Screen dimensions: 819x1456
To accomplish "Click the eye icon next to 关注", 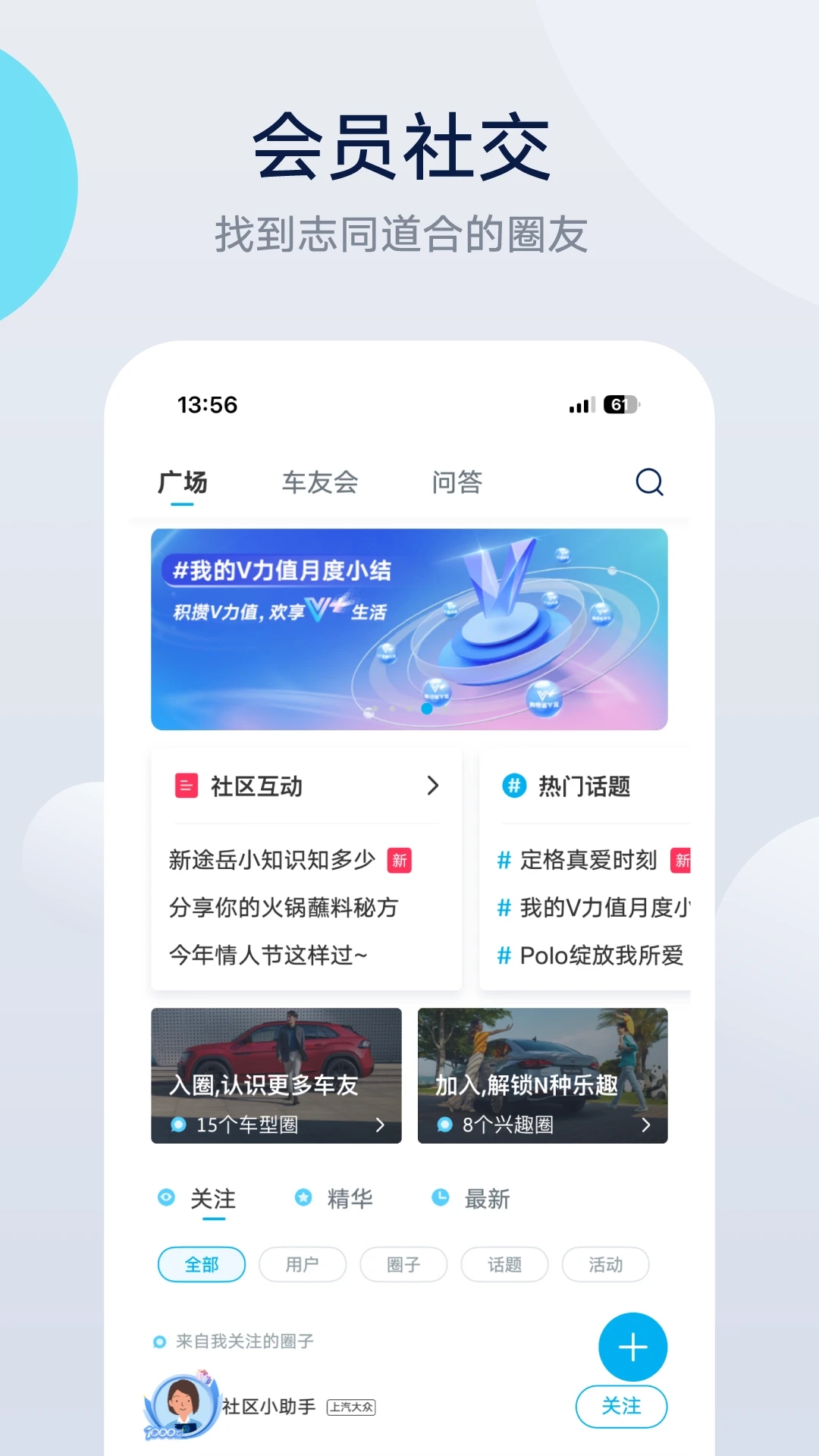I will pyautogui.click(x=167, y=1197).
